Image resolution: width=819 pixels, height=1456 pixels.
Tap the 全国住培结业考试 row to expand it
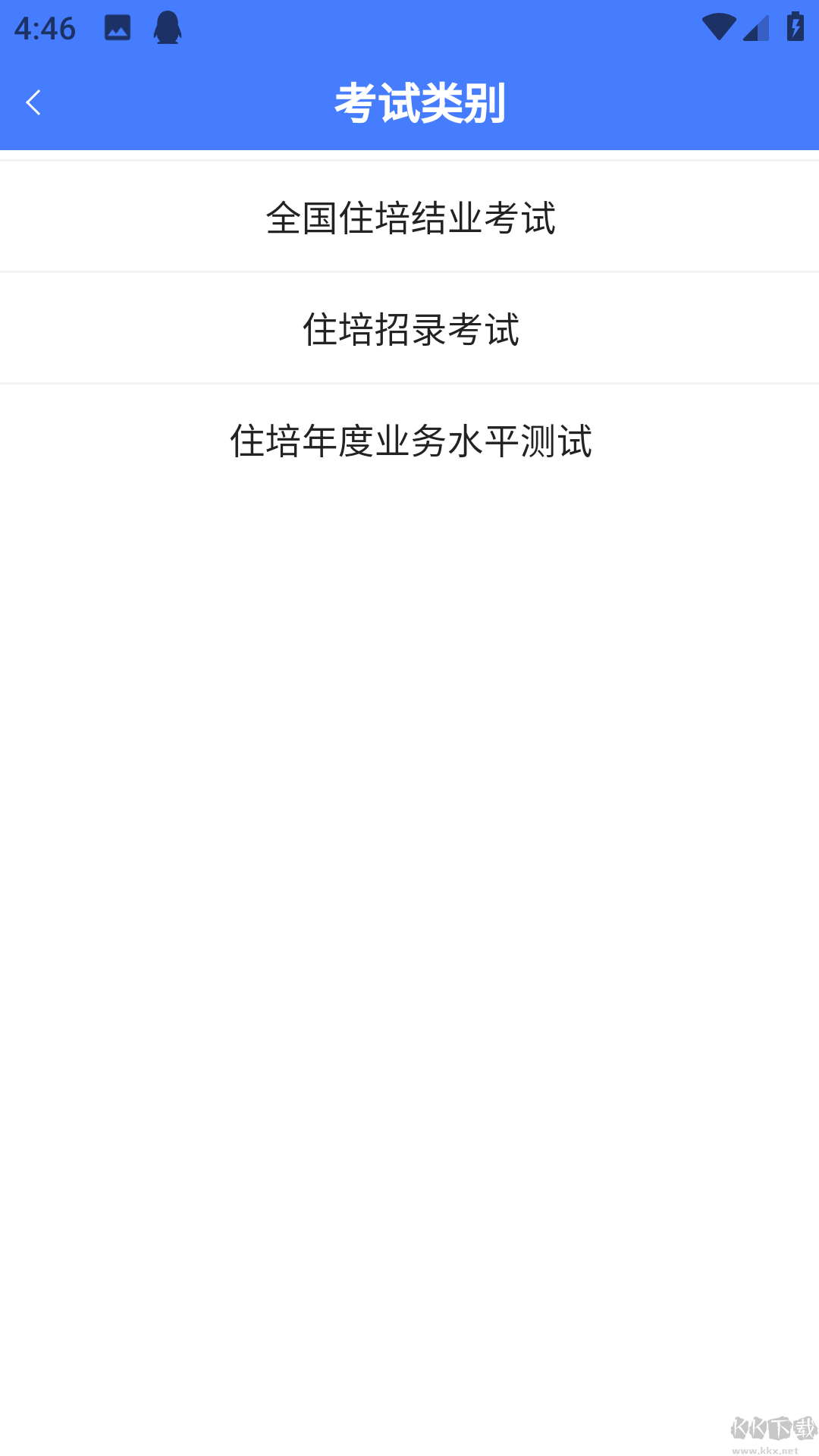pos(409,218)
